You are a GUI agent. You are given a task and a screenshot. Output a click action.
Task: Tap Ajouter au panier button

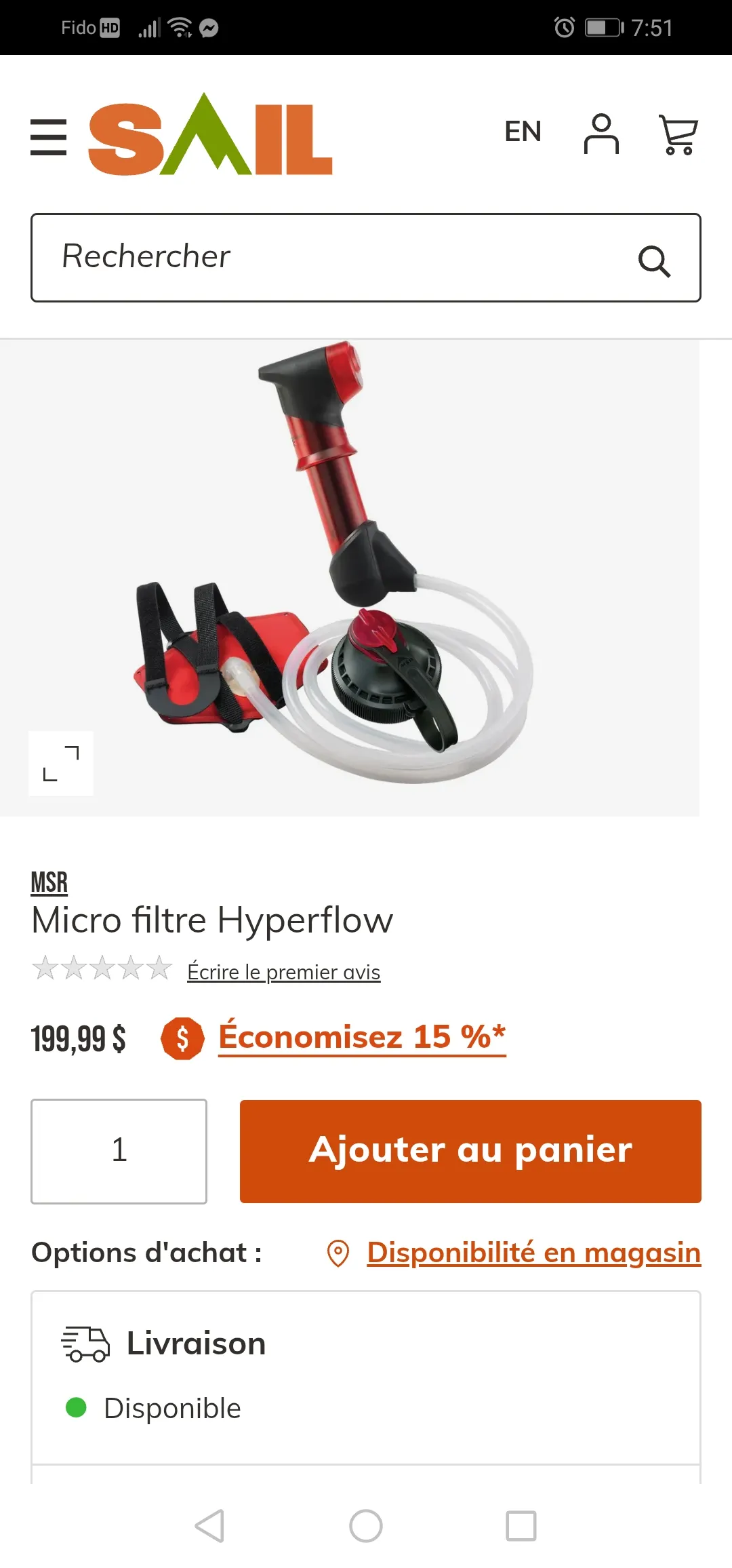click(x=470, y=1151)
